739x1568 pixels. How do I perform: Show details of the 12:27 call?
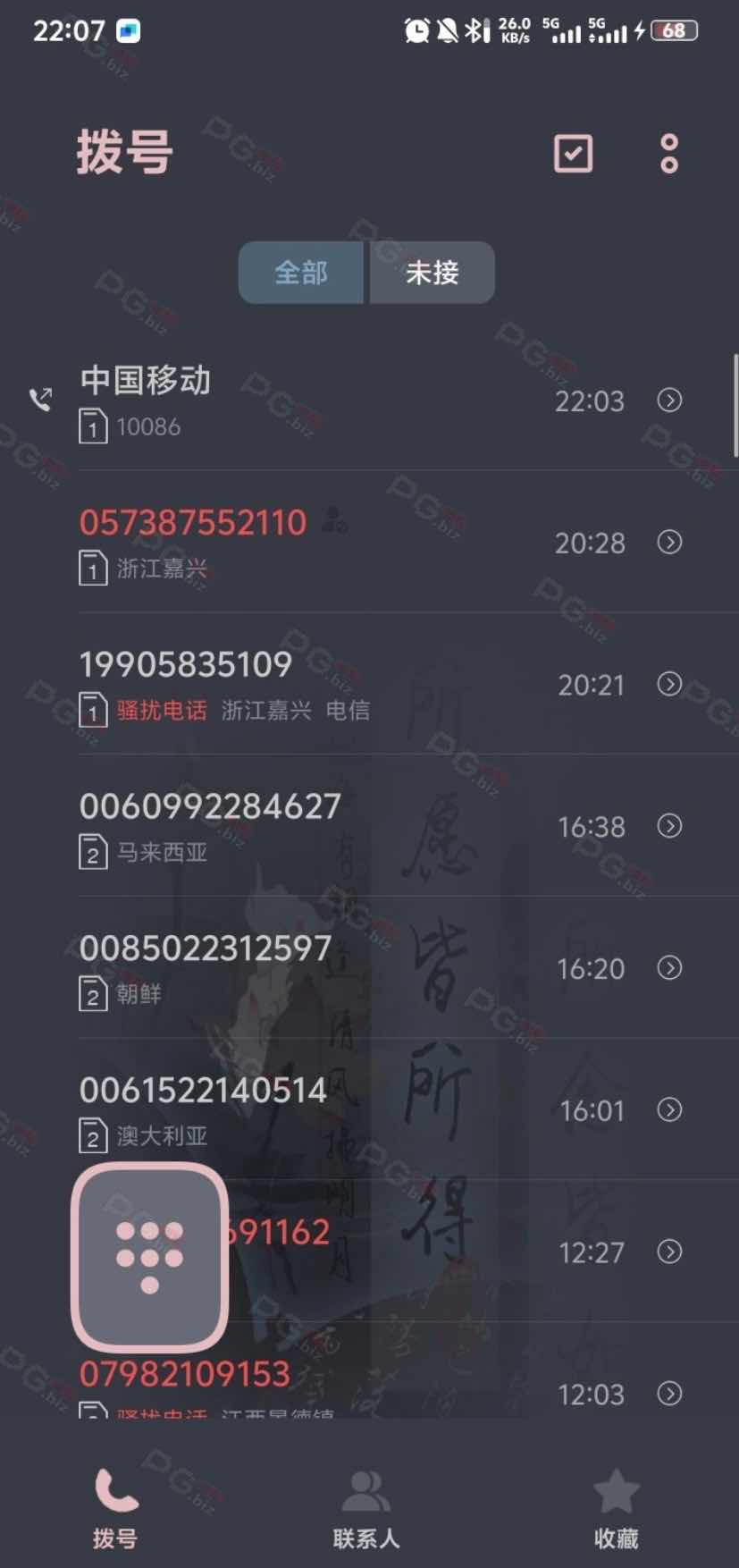pyautogui.click(x=669, y=1251)
